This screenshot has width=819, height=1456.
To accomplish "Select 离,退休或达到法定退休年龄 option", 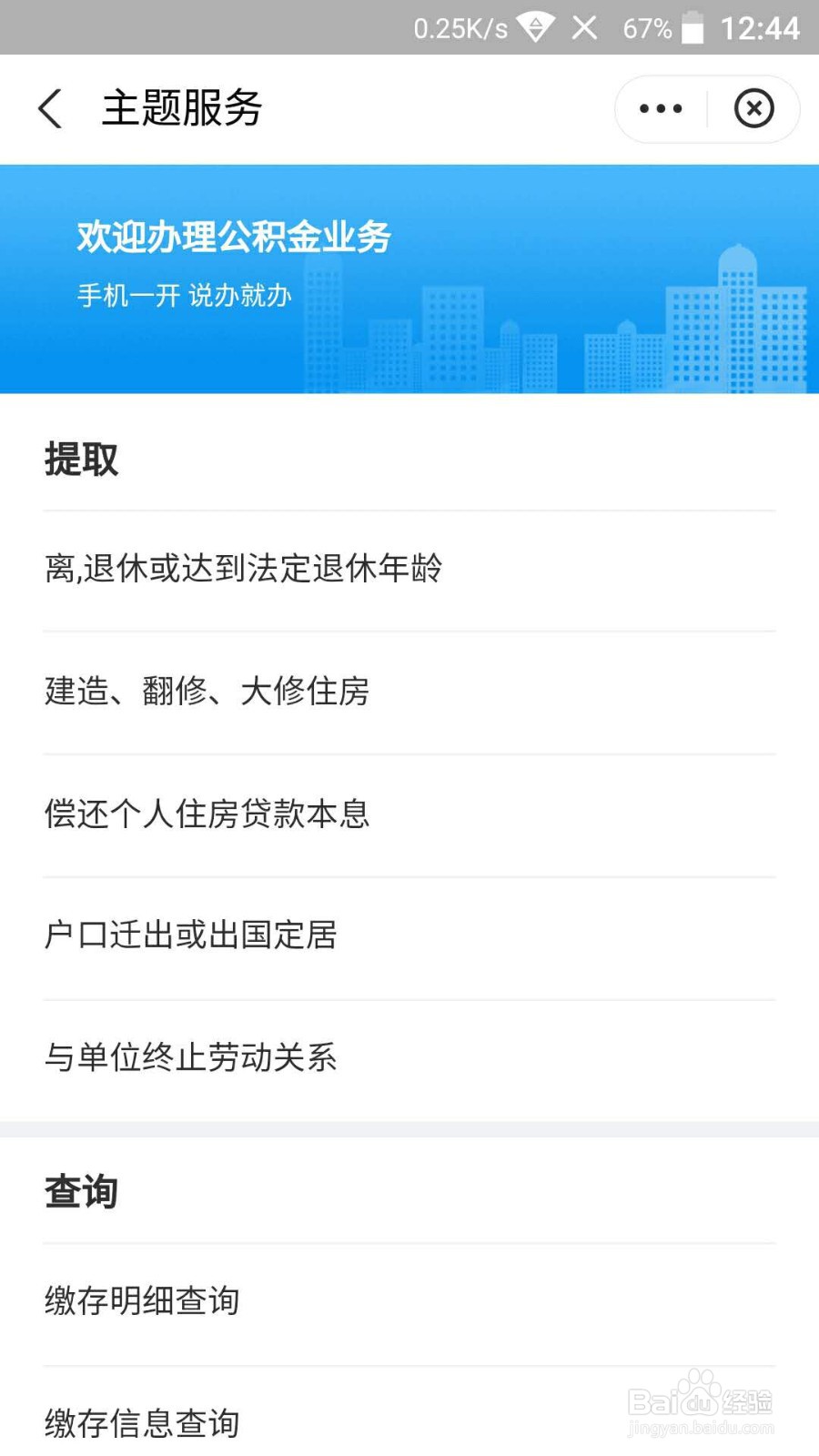I will [244, 568].
